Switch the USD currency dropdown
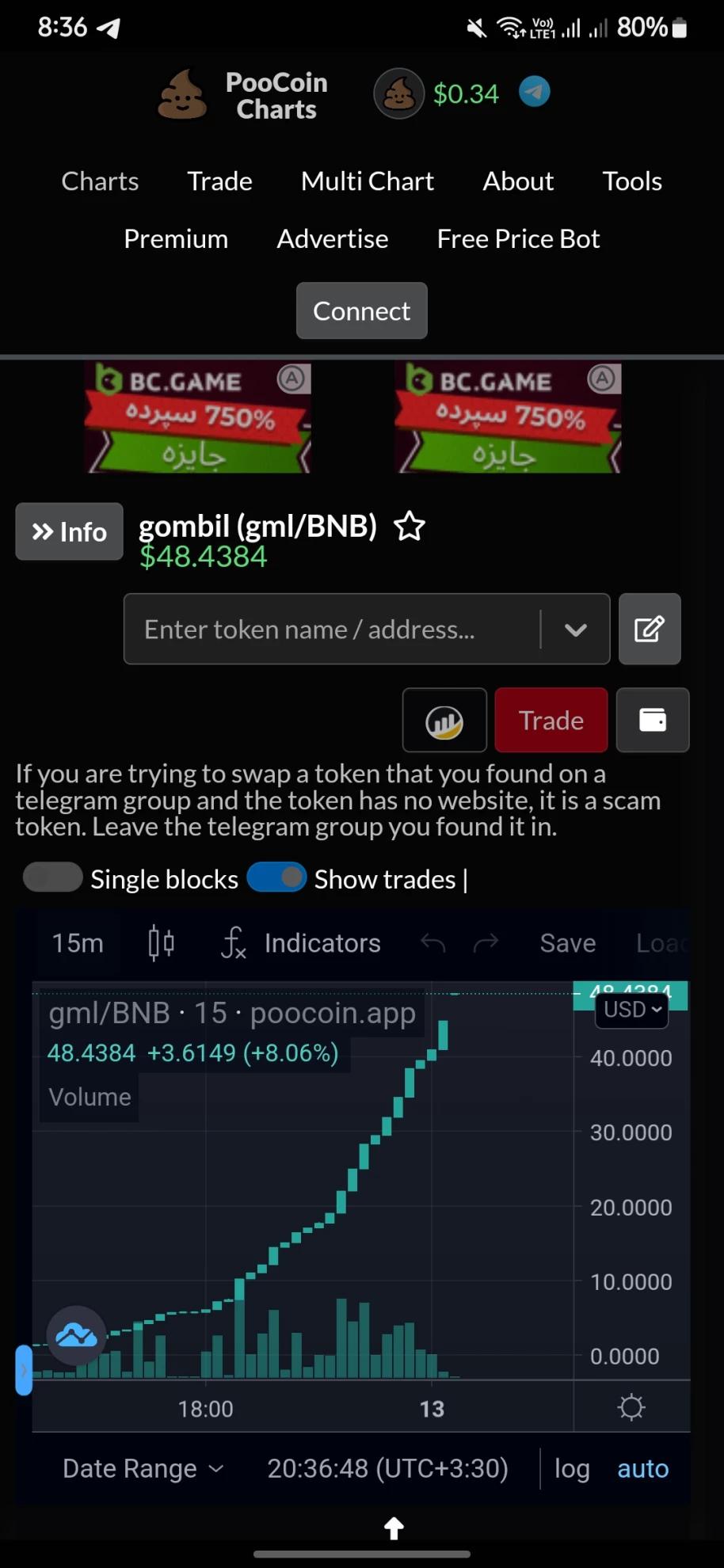 (632, 1010)
